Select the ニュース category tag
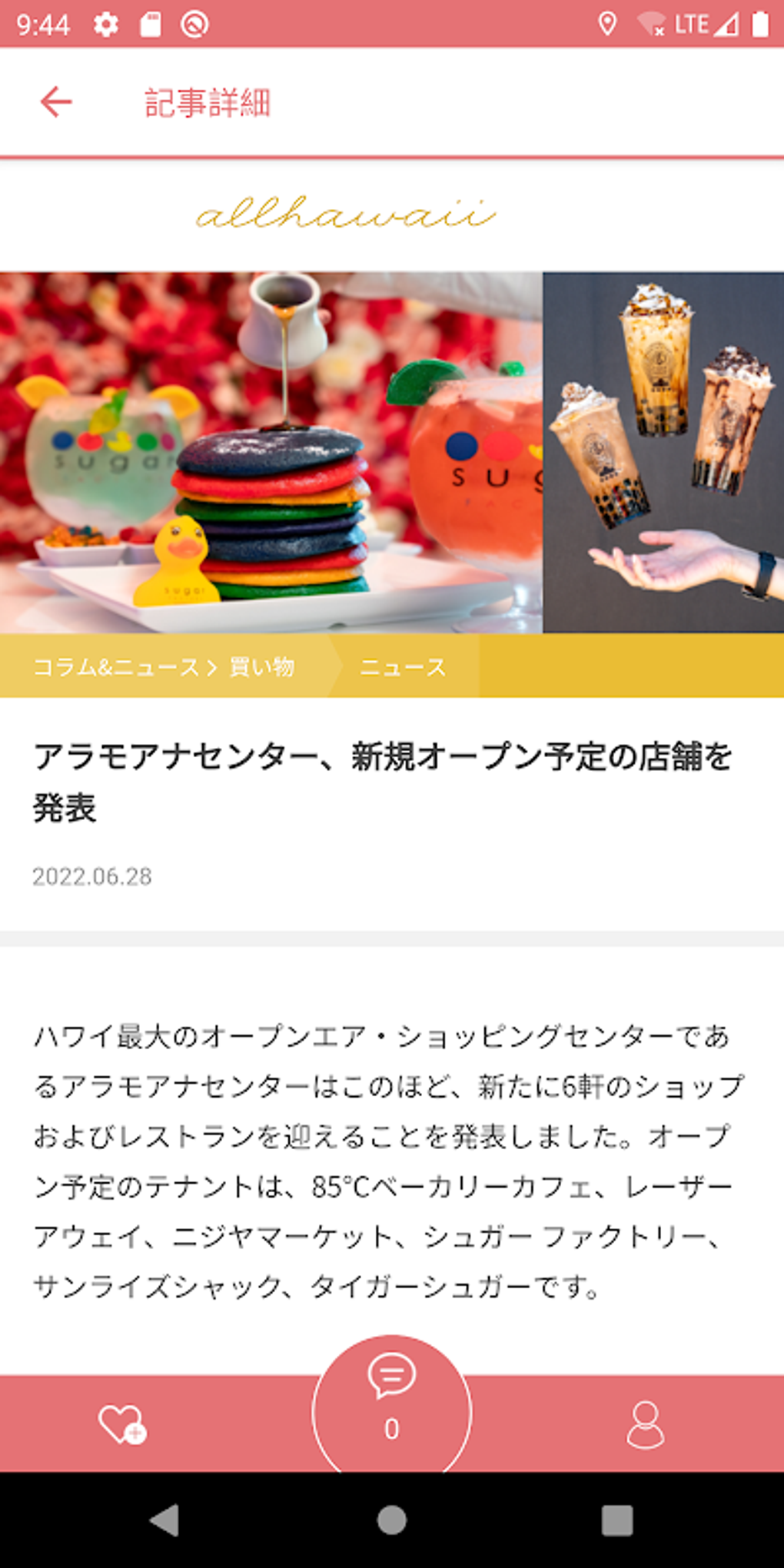 (x=403, y=666)
